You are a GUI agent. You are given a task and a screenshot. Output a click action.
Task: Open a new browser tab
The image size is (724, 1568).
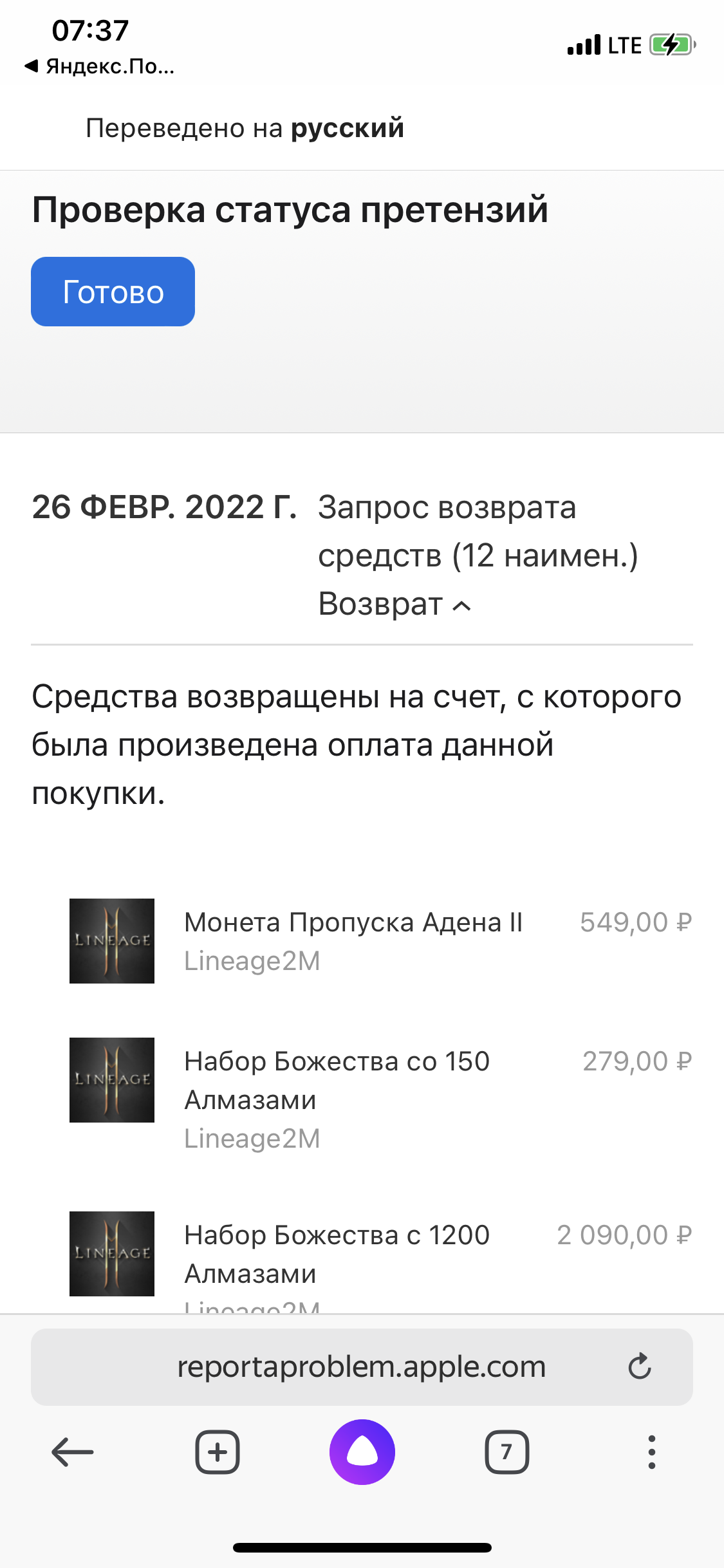coord(218,1452)
